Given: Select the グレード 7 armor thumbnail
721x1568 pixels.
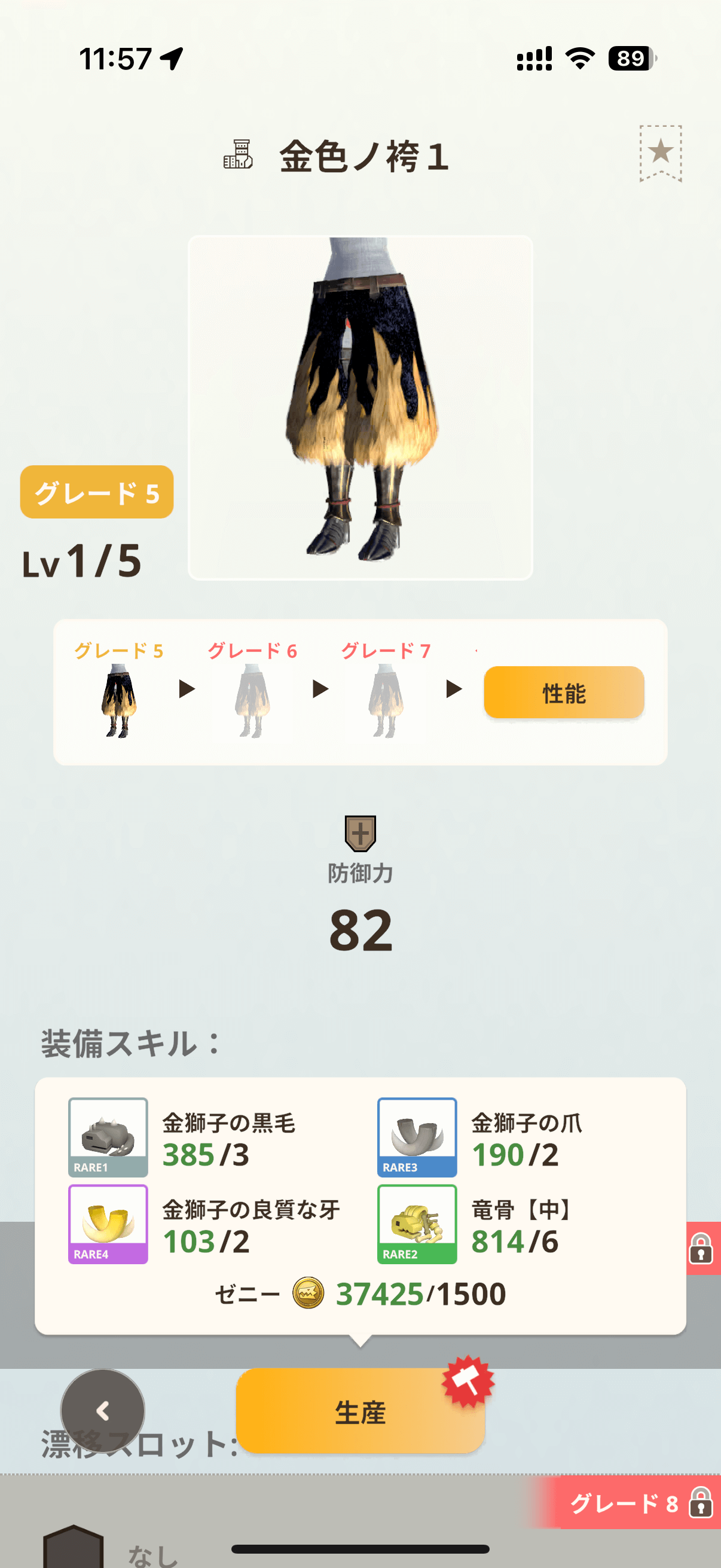Looking at the screenshot, I should 386,700.
